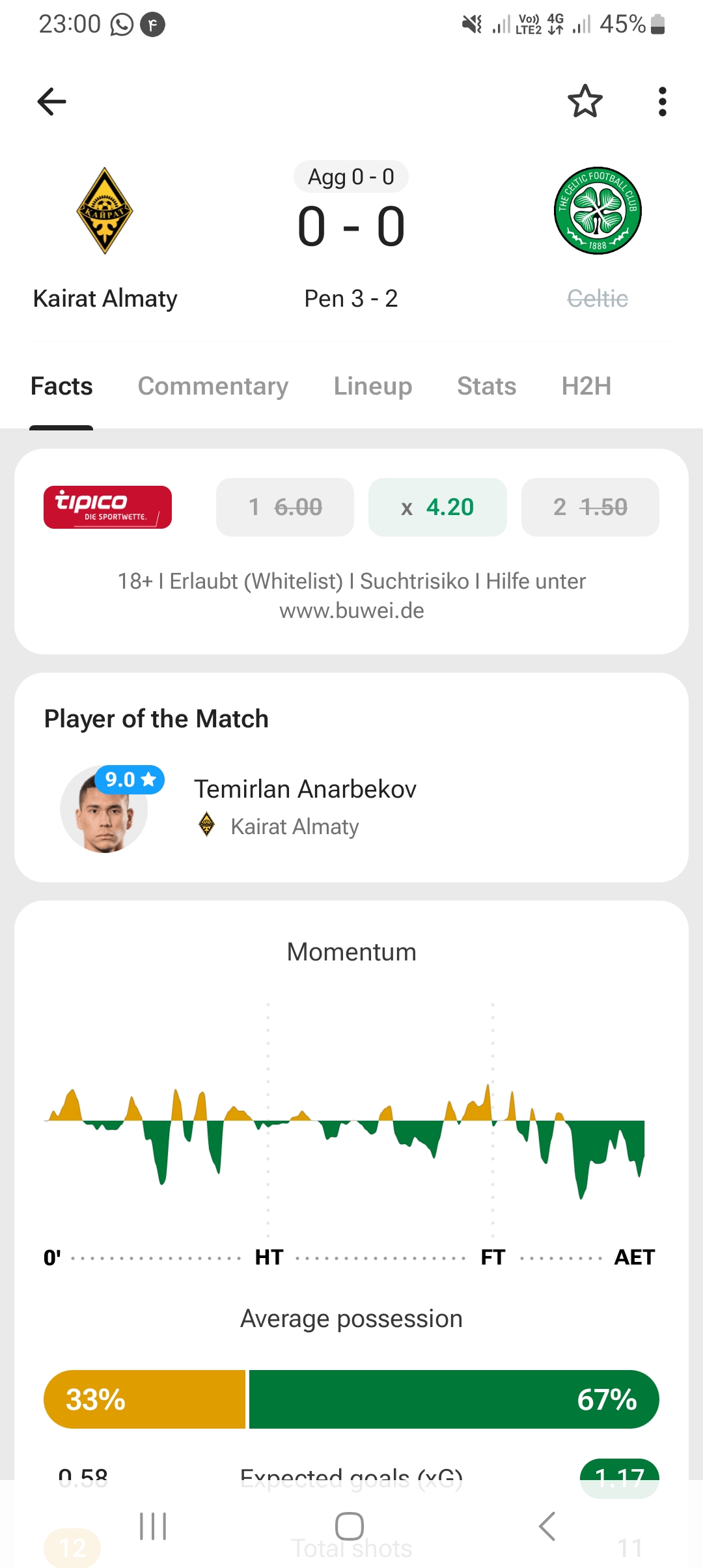Tap the system home button
The width and height of the screenshot is (703, 1568).
click(350, 1526)
